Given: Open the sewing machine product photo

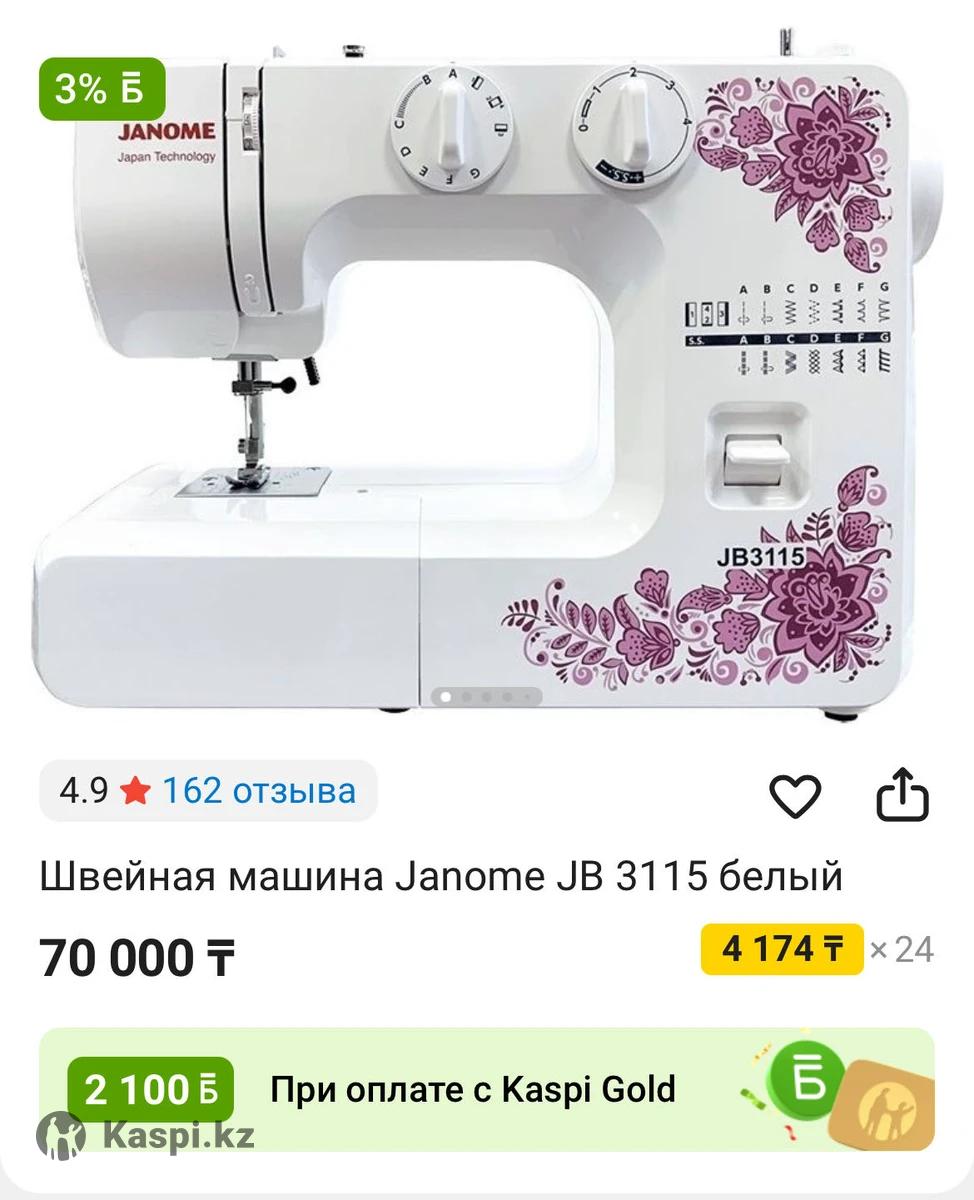Looking at the screenshot, I should point(487,380).
